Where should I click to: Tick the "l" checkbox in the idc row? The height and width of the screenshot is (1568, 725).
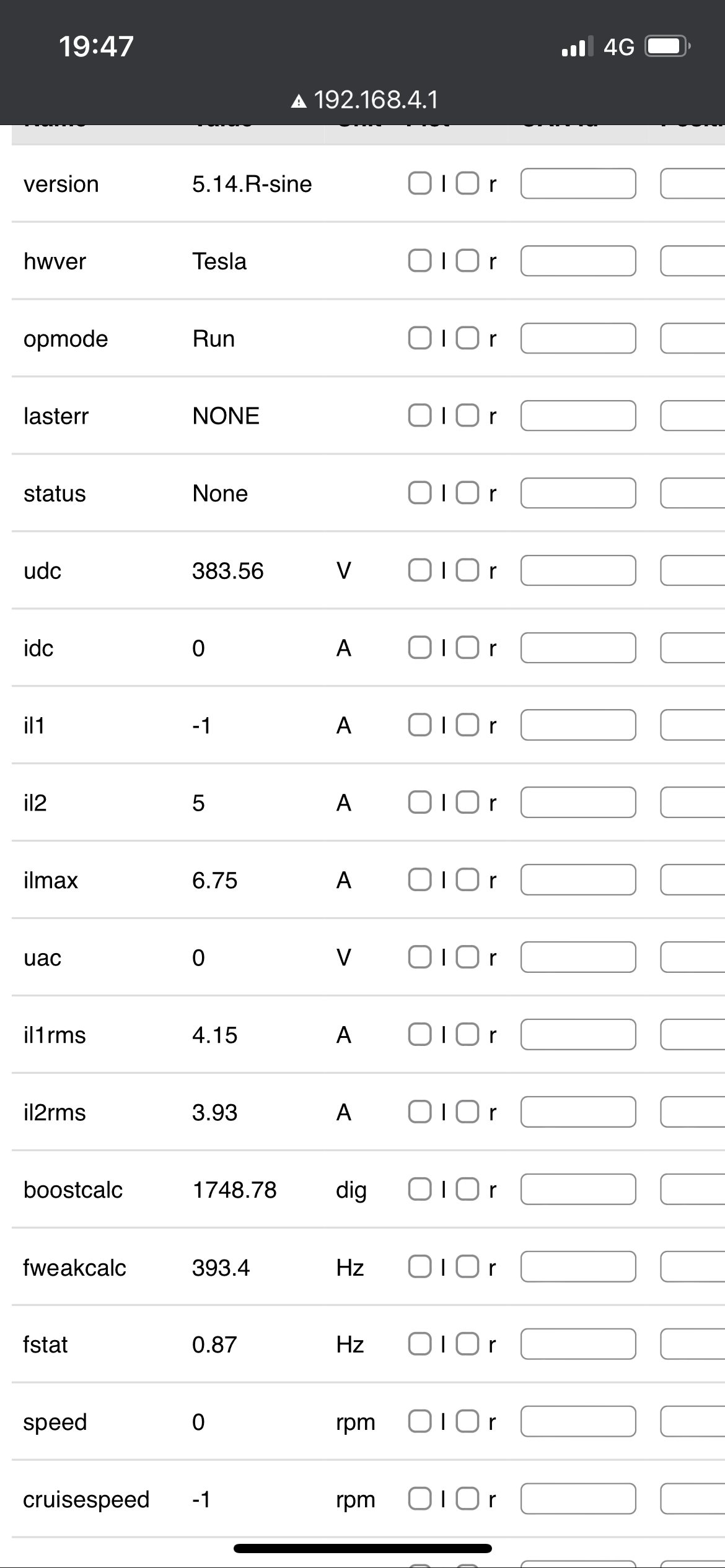pyautogui.click(x=420, y=648)
